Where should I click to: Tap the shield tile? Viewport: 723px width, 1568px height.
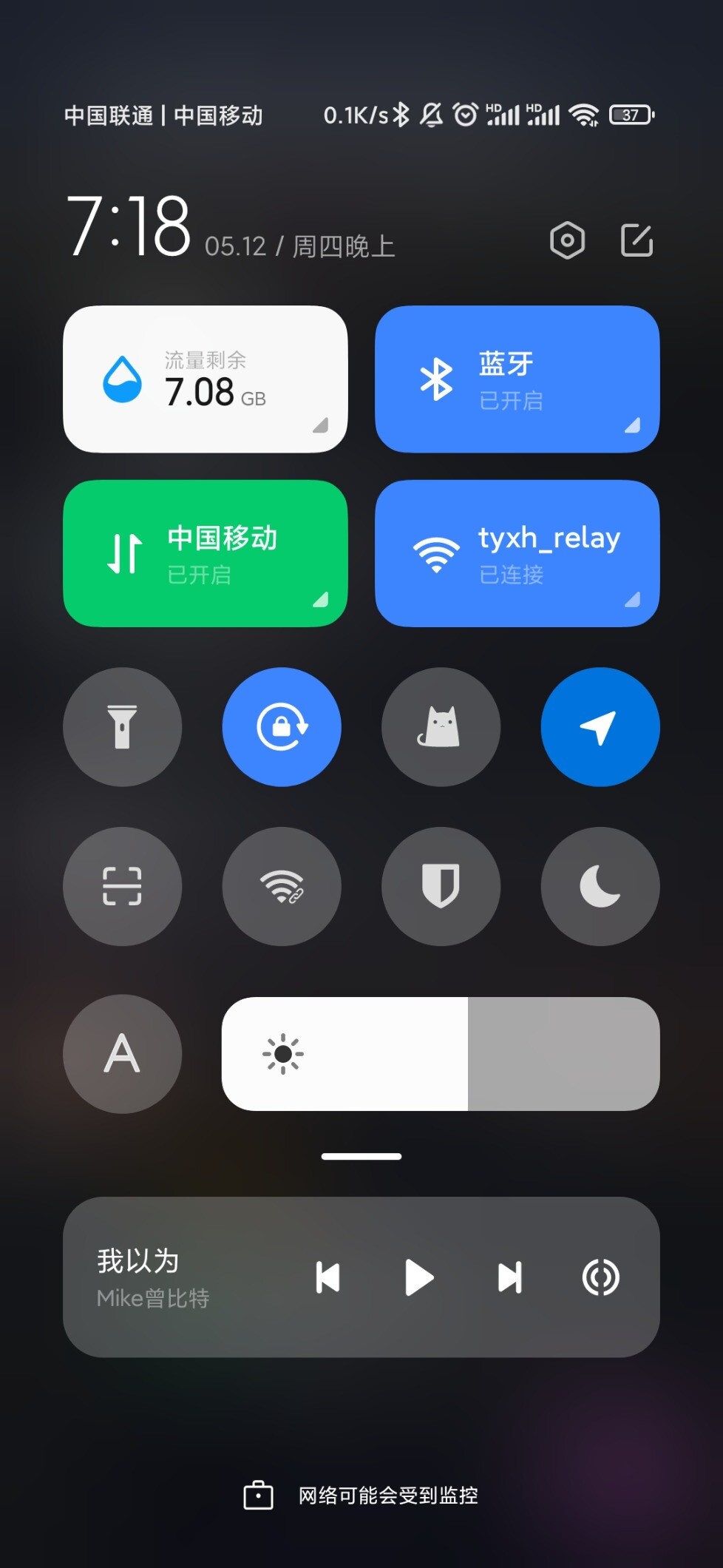(x=441, y=886)
